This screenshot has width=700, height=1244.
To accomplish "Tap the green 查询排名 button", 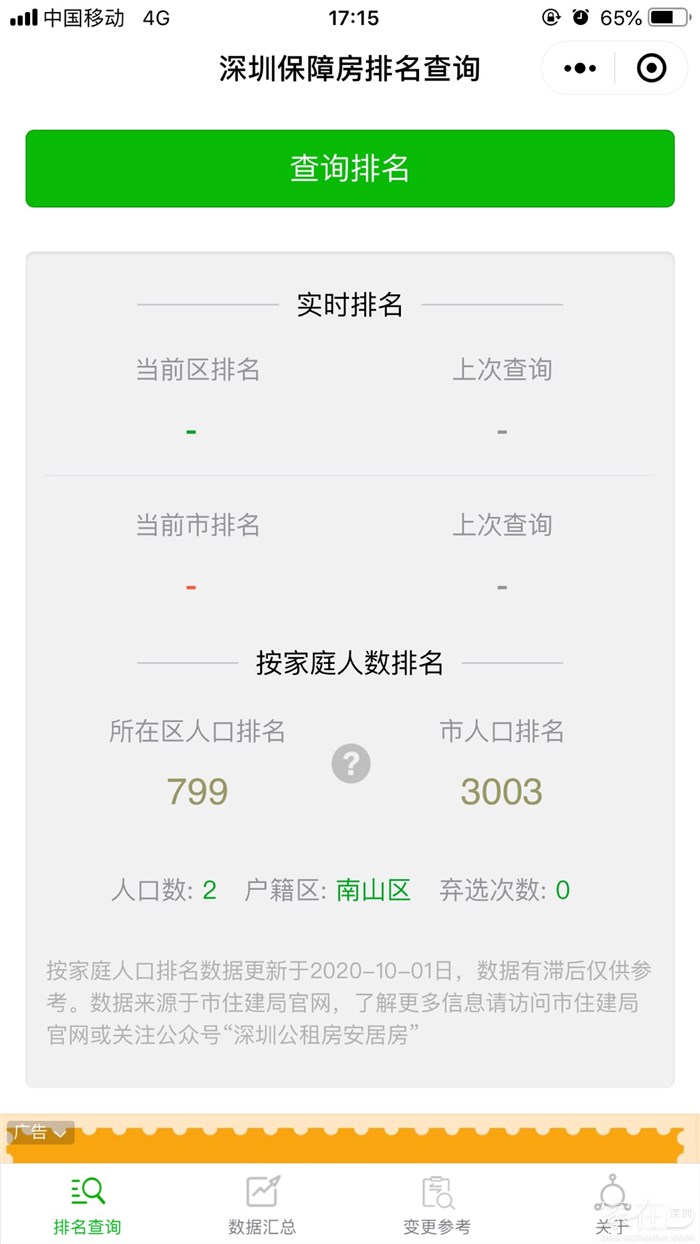I will pos(350,168).
